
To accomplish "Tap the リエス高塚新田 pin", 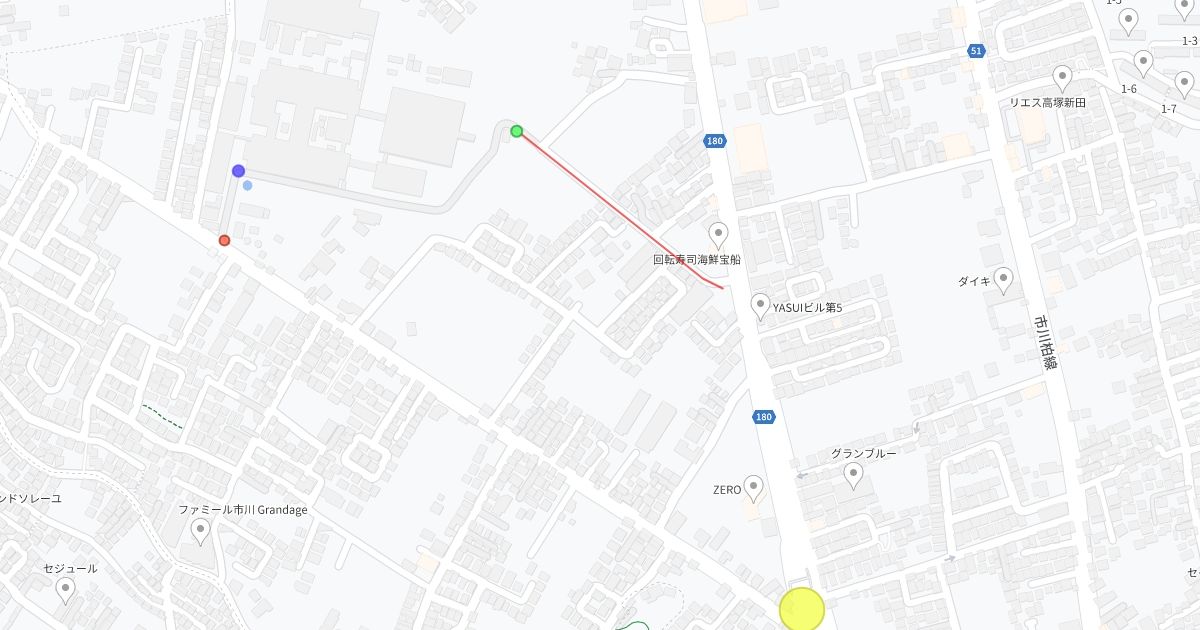I will 1062,78.
